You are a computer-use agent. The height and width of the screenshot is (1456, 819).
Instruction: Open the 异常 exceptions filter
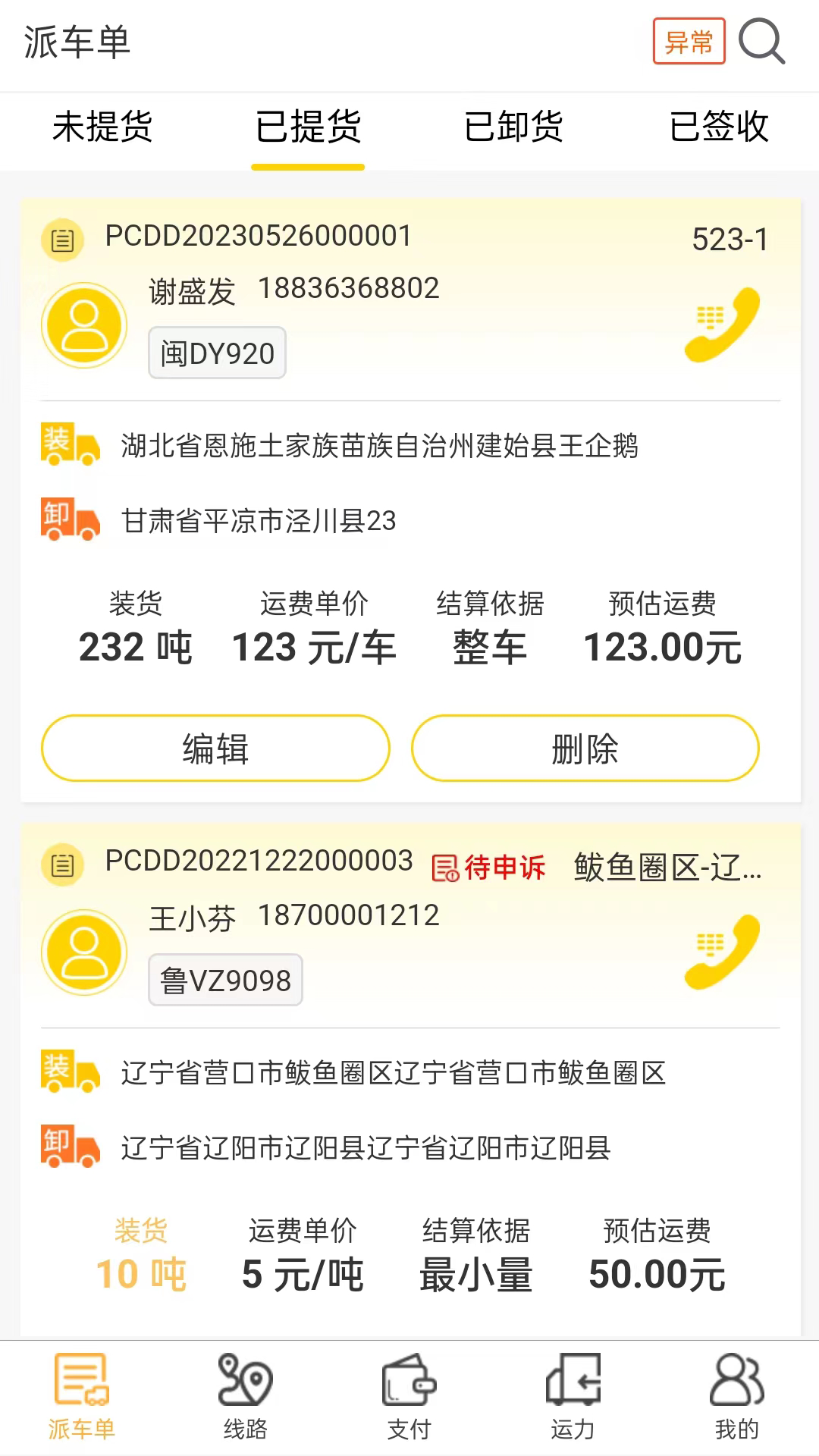686,42
